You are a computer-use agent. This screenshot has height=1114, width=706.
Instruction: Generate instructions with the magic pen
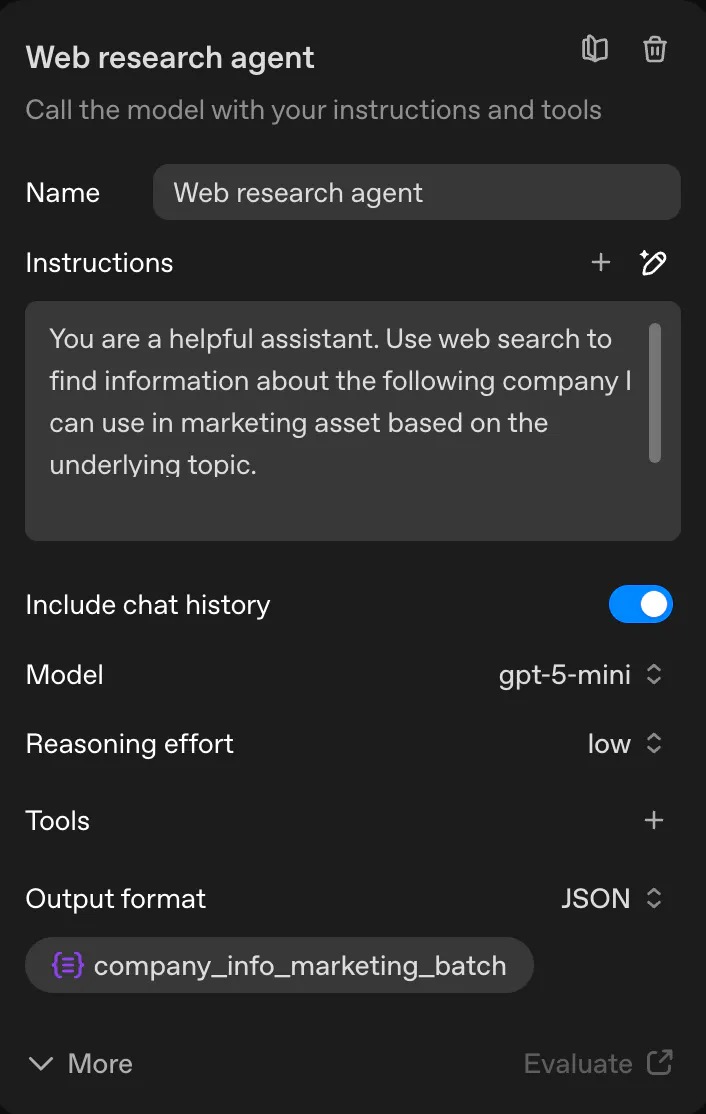(653, 263)
